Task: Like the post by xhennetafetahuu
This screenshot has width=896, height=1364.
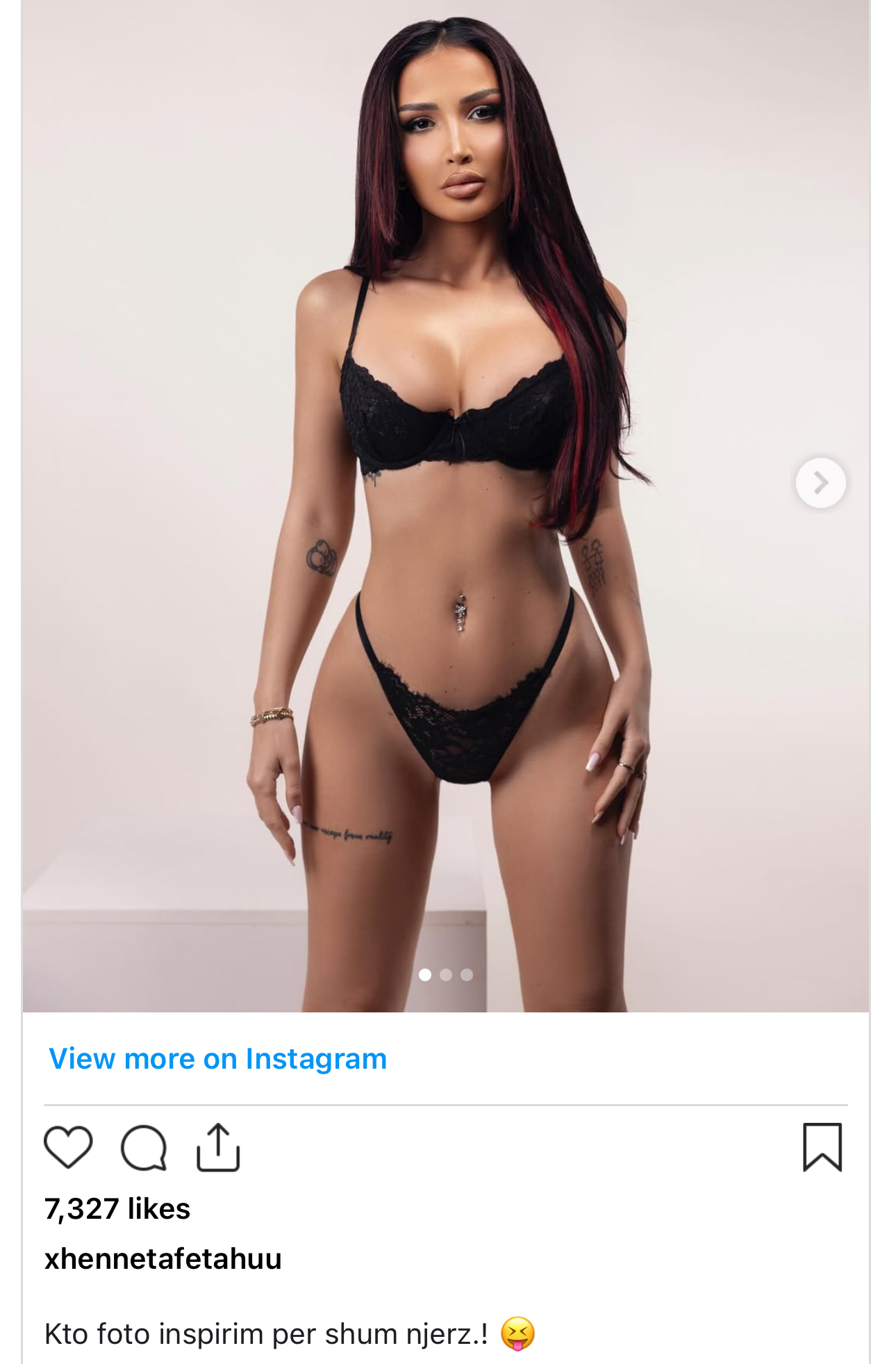Action: [68, 1147]
